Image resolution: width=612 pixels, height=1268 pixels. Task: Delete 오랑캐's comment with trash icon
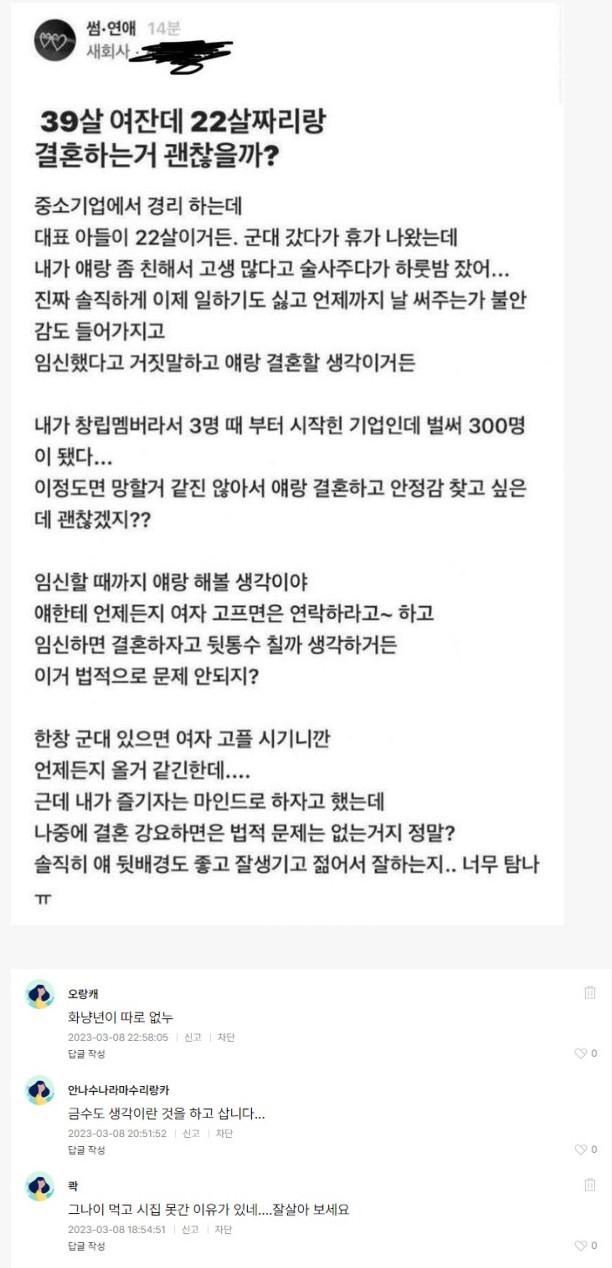point(590,992)
